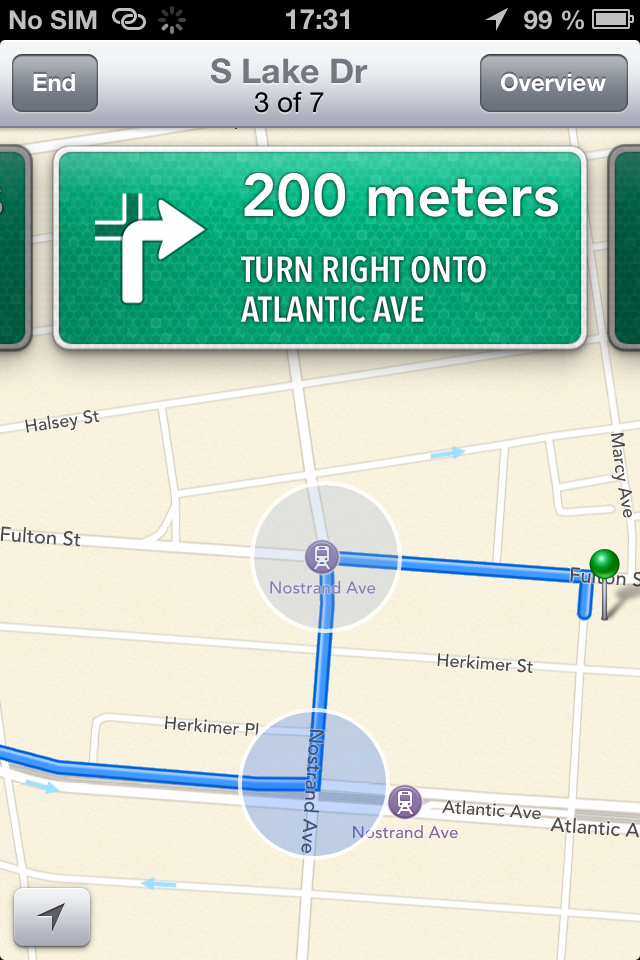Open Nostrand Ave station on Atlantic Ave

(405, 801)
